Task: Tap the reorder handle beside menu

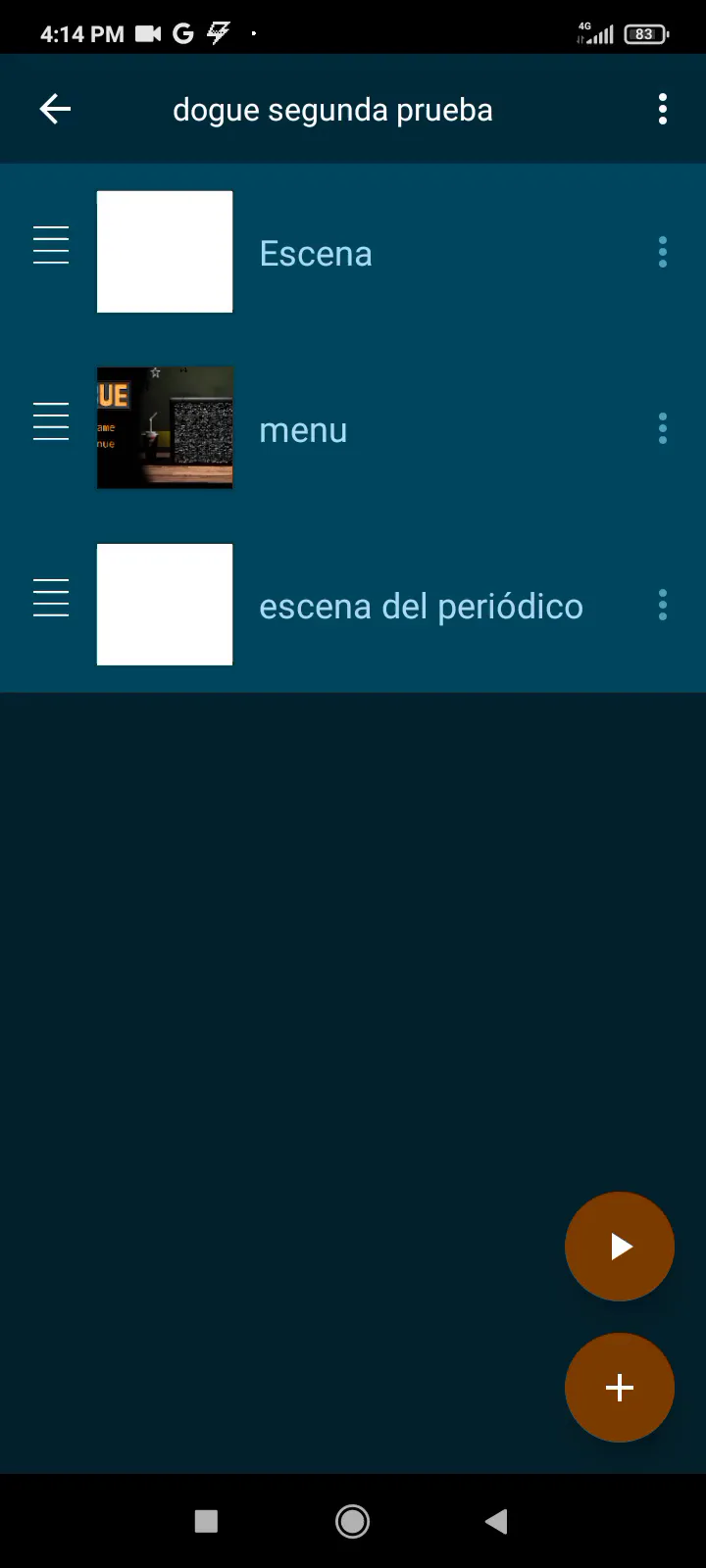Action: [51, 421]
